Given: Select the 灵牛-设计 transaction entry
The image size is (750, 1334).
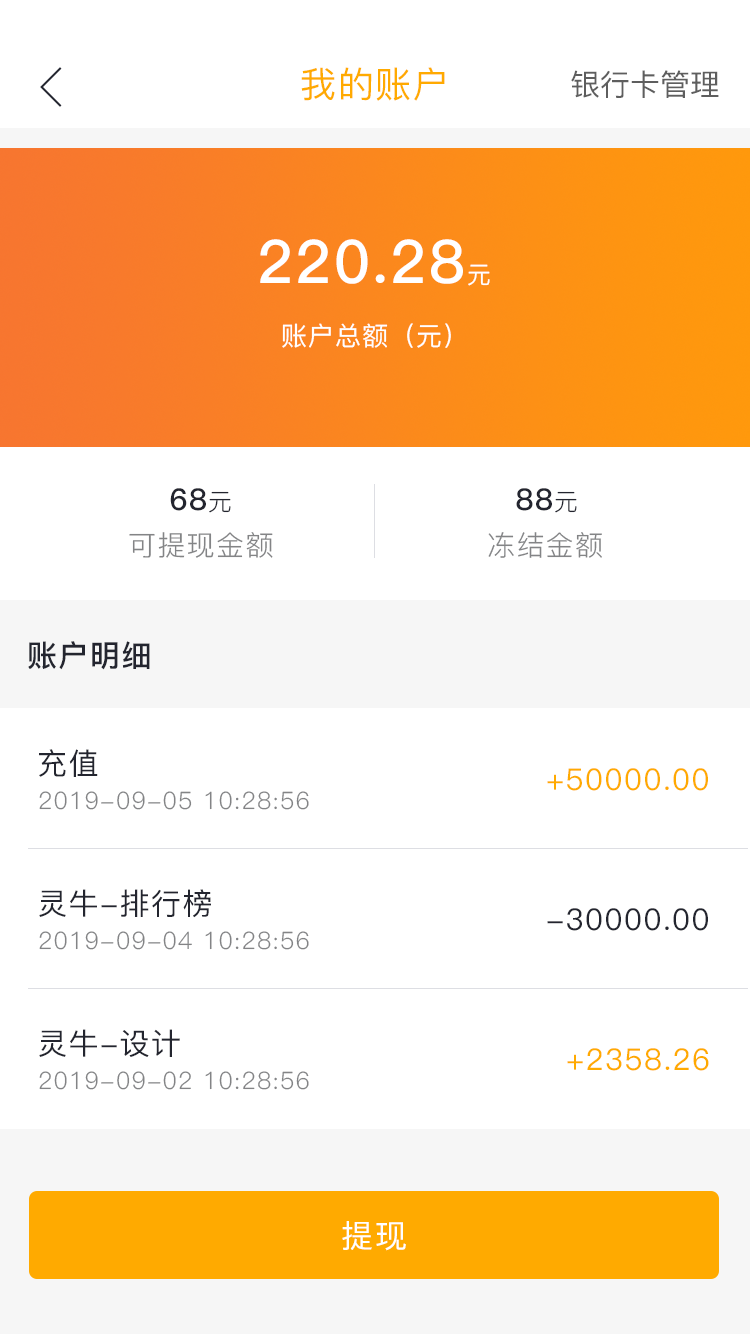Looking at the screenshot, I should click(x=374, y=1059).
